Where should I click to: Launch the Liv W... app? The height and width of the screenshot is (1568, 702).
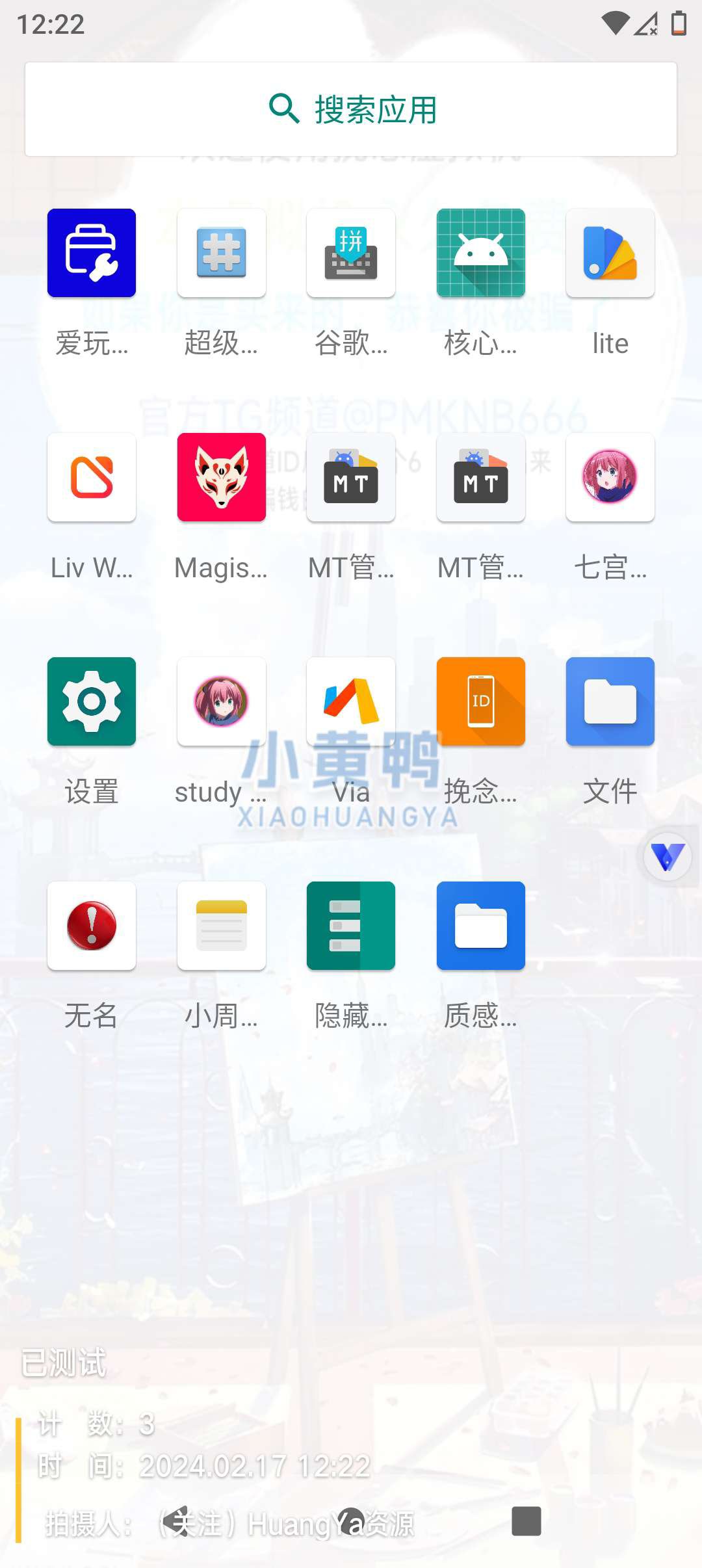pyautogui.click(x=92, y=478)
